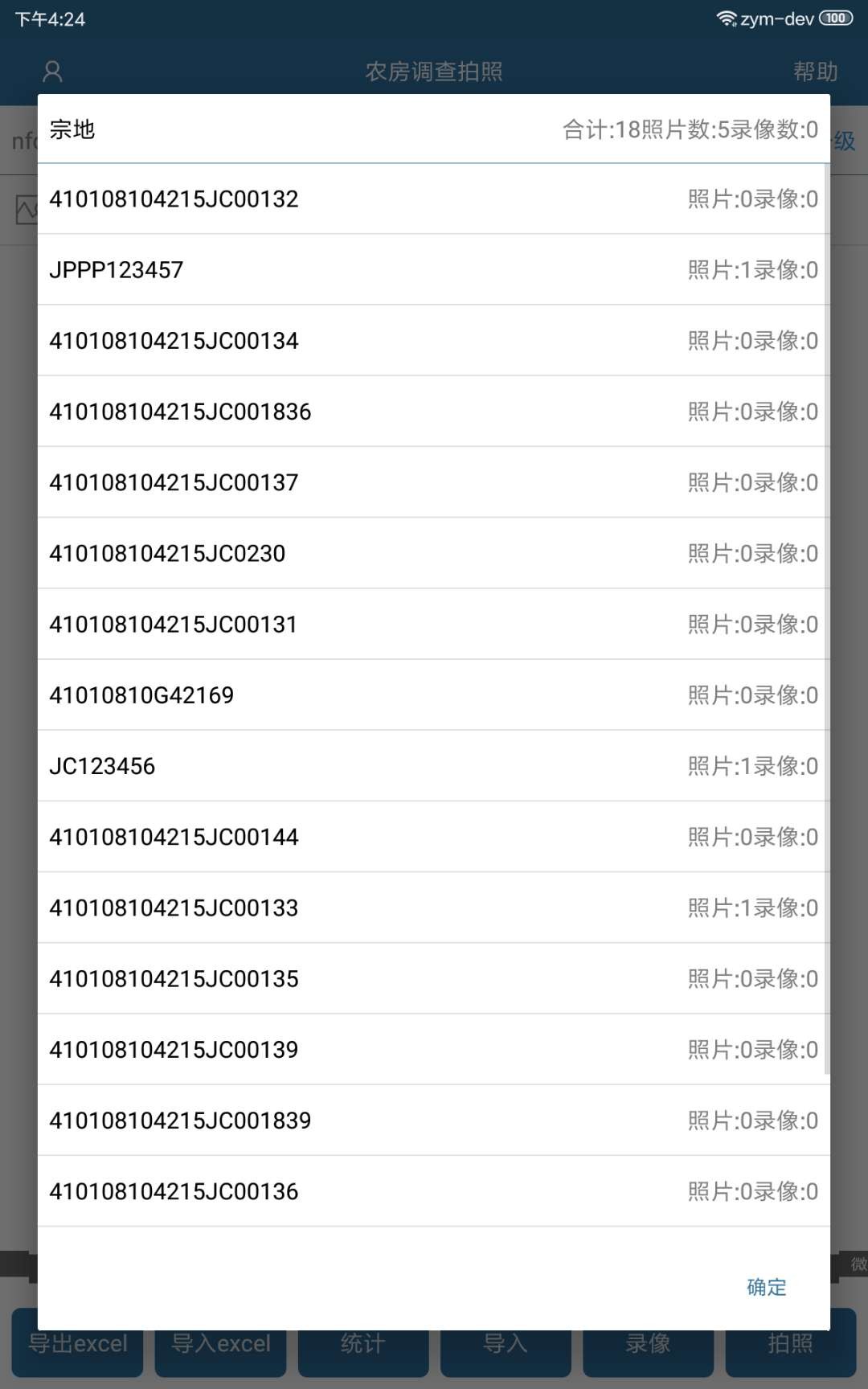This screenshot has width=868, height=1389.
Task: Choose parcel 410108104215JC00134
Action: tap(434, 341)
